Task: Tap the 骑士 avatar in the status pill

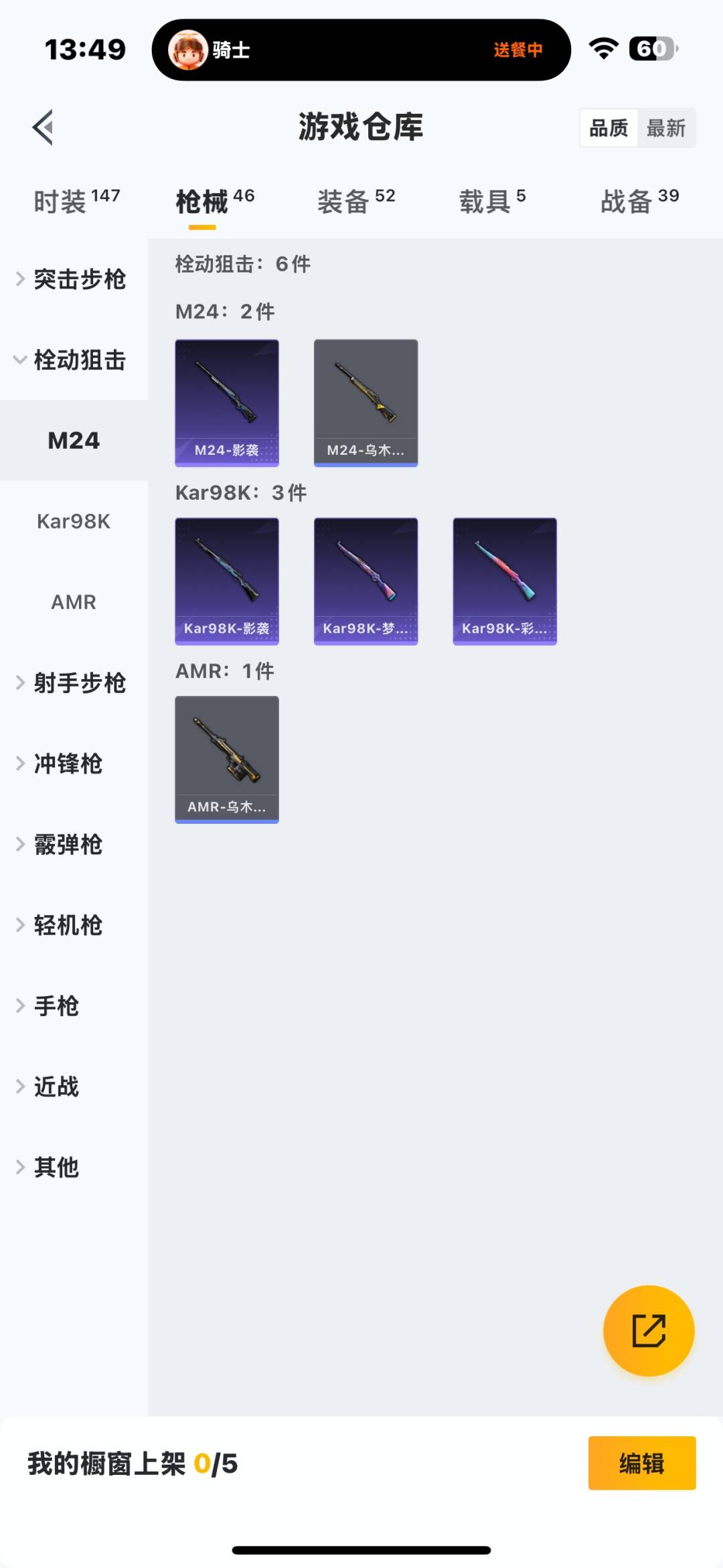Action: coord(188,50)
